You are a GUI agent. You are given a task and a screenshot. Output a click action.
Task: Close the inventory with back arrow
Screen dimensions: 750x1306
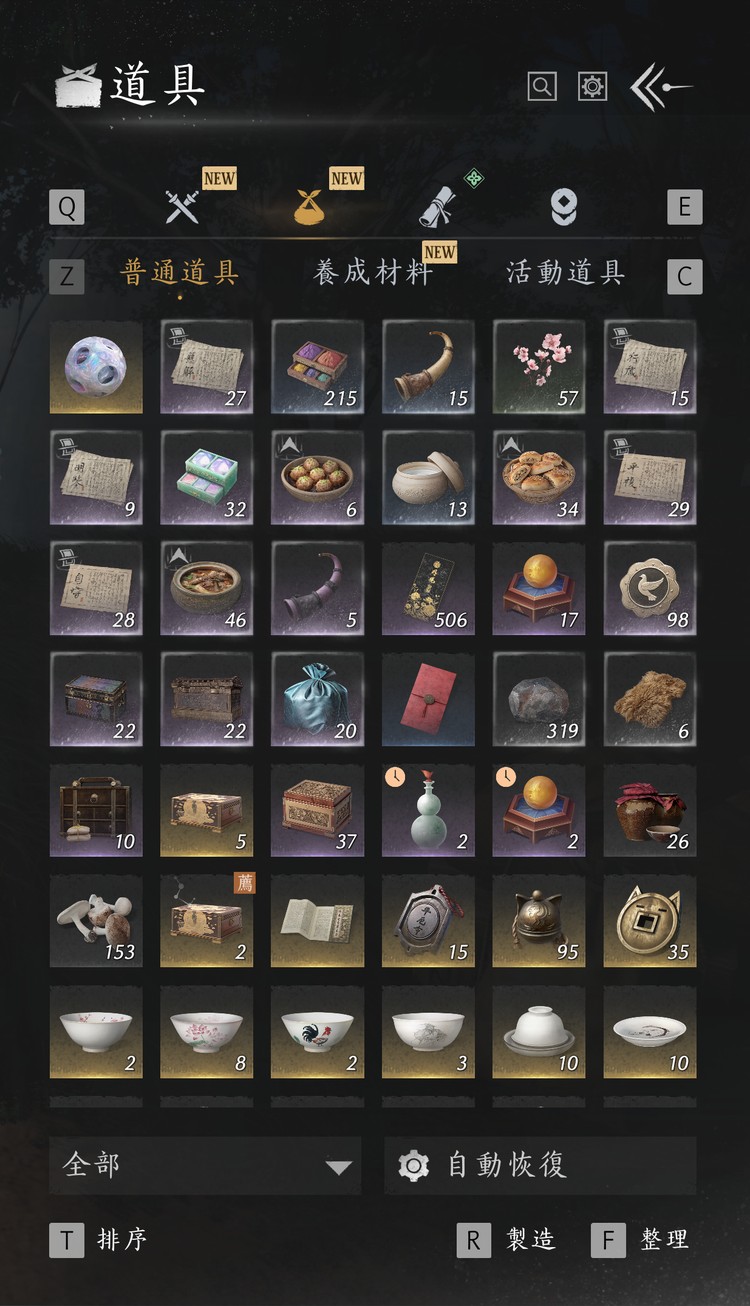660,87
